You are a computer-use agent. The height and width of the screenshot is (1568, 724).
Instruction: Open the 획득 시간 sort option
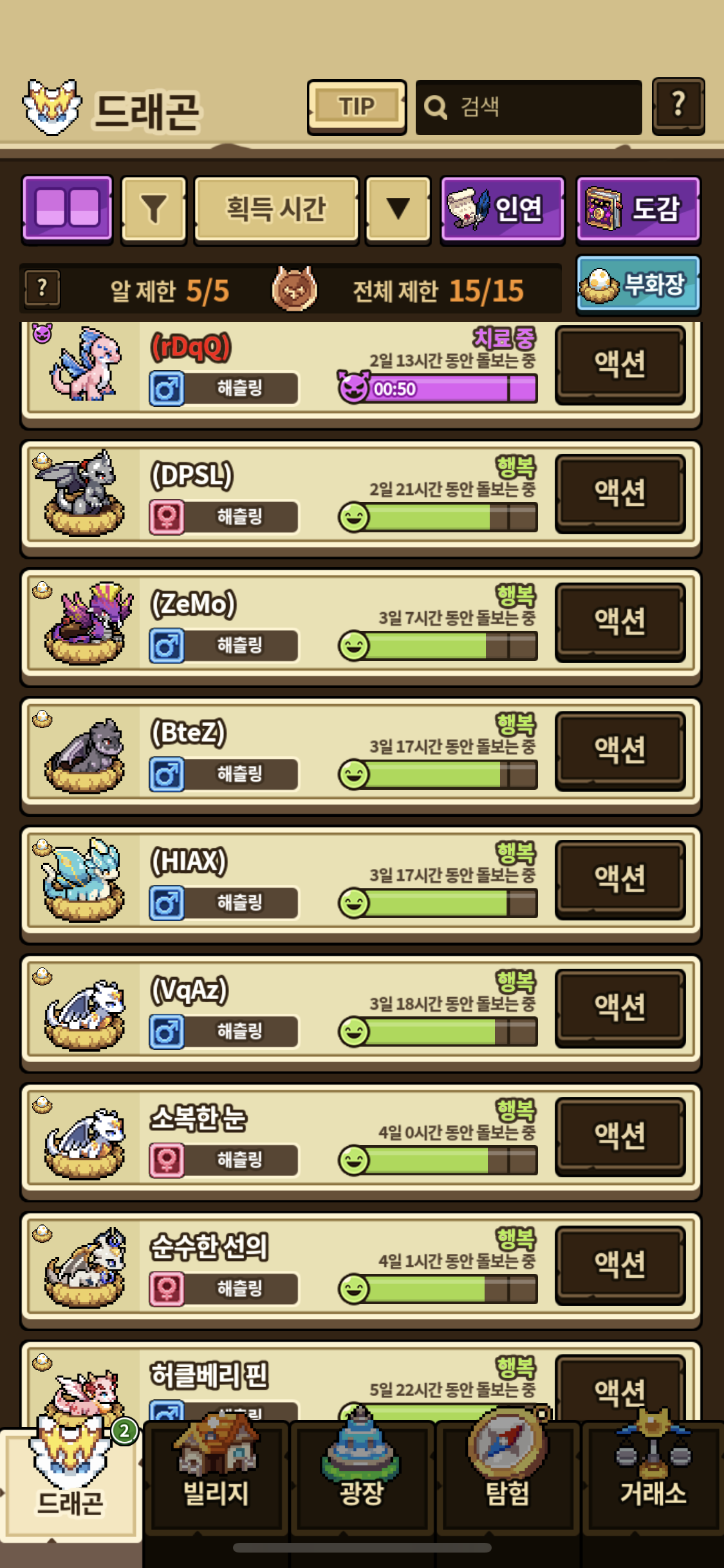(276, 210)
